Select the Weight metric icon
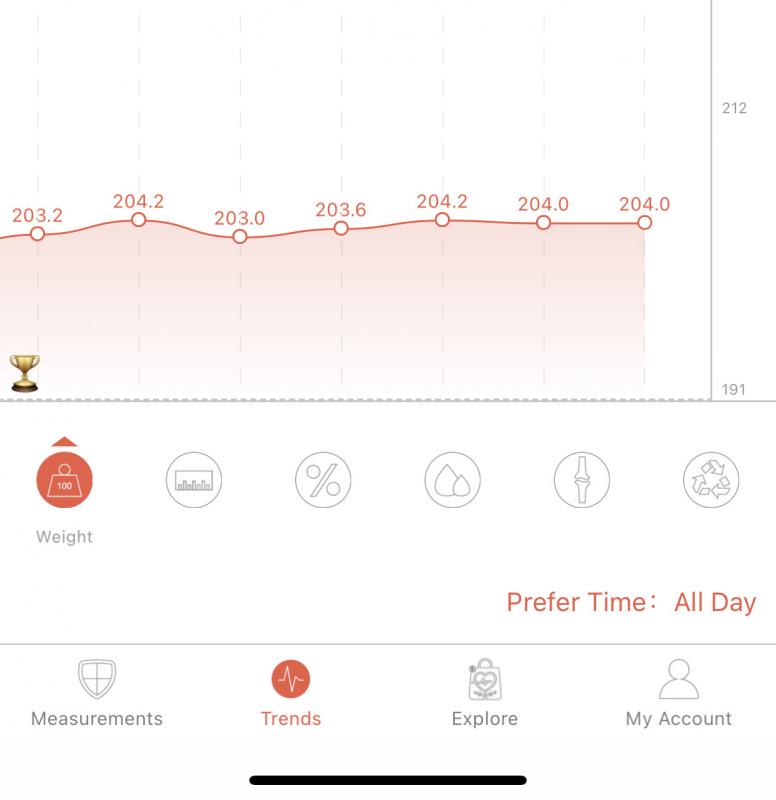Image resolution: width=776 pixels, height=800 pixels. (x=64, y=481)
